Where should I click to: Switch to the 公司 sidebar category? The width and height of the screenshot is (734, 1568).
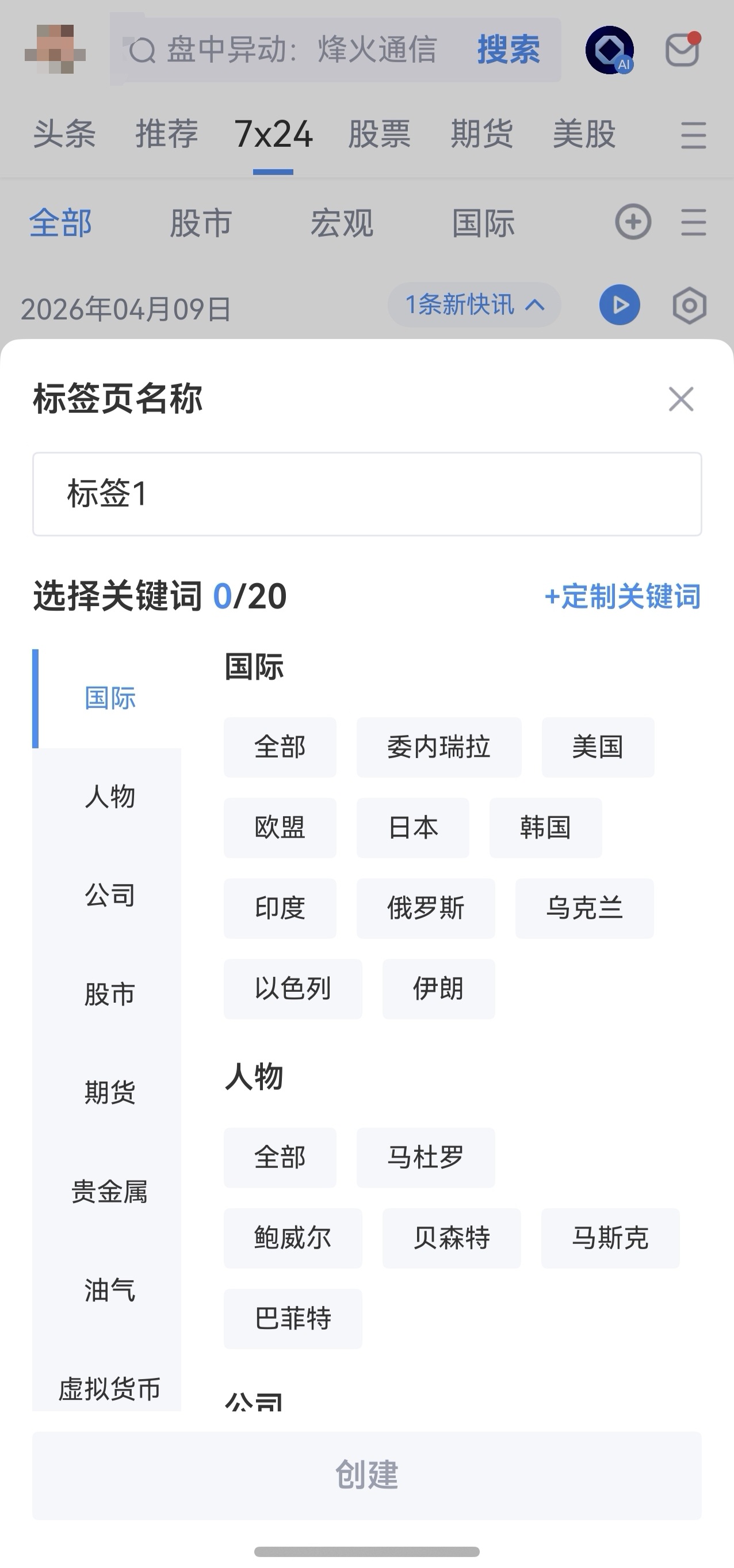point(109,895)
